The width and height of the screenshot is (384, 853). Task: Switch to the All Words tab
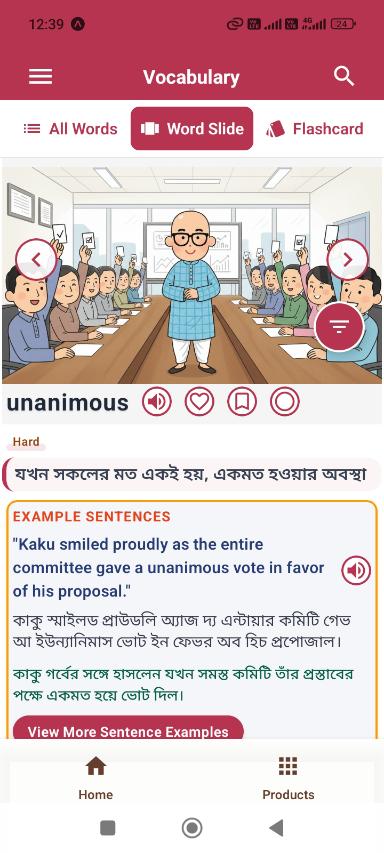click(x=70, y=129)
